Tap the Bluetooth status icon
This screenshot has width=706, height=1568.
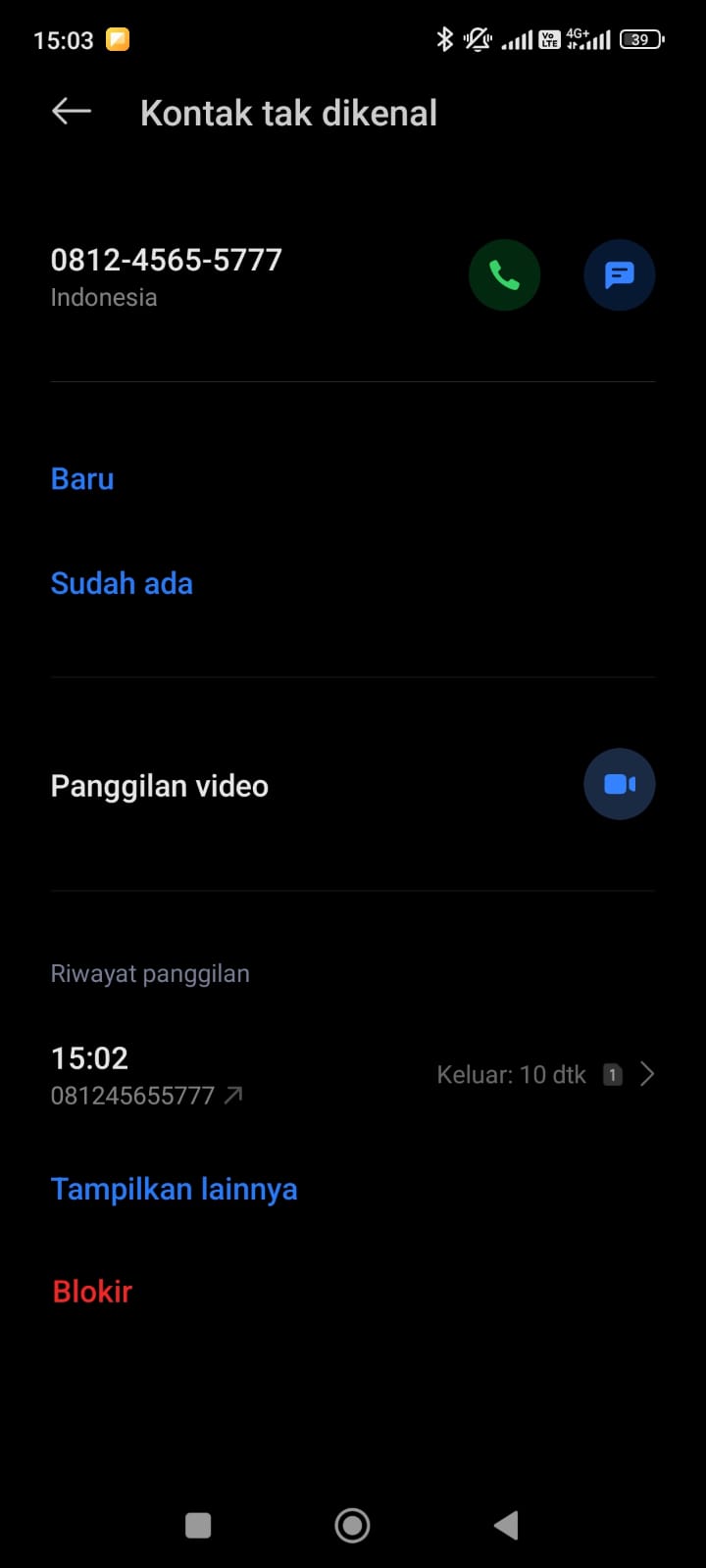click(x=444, y=39)
